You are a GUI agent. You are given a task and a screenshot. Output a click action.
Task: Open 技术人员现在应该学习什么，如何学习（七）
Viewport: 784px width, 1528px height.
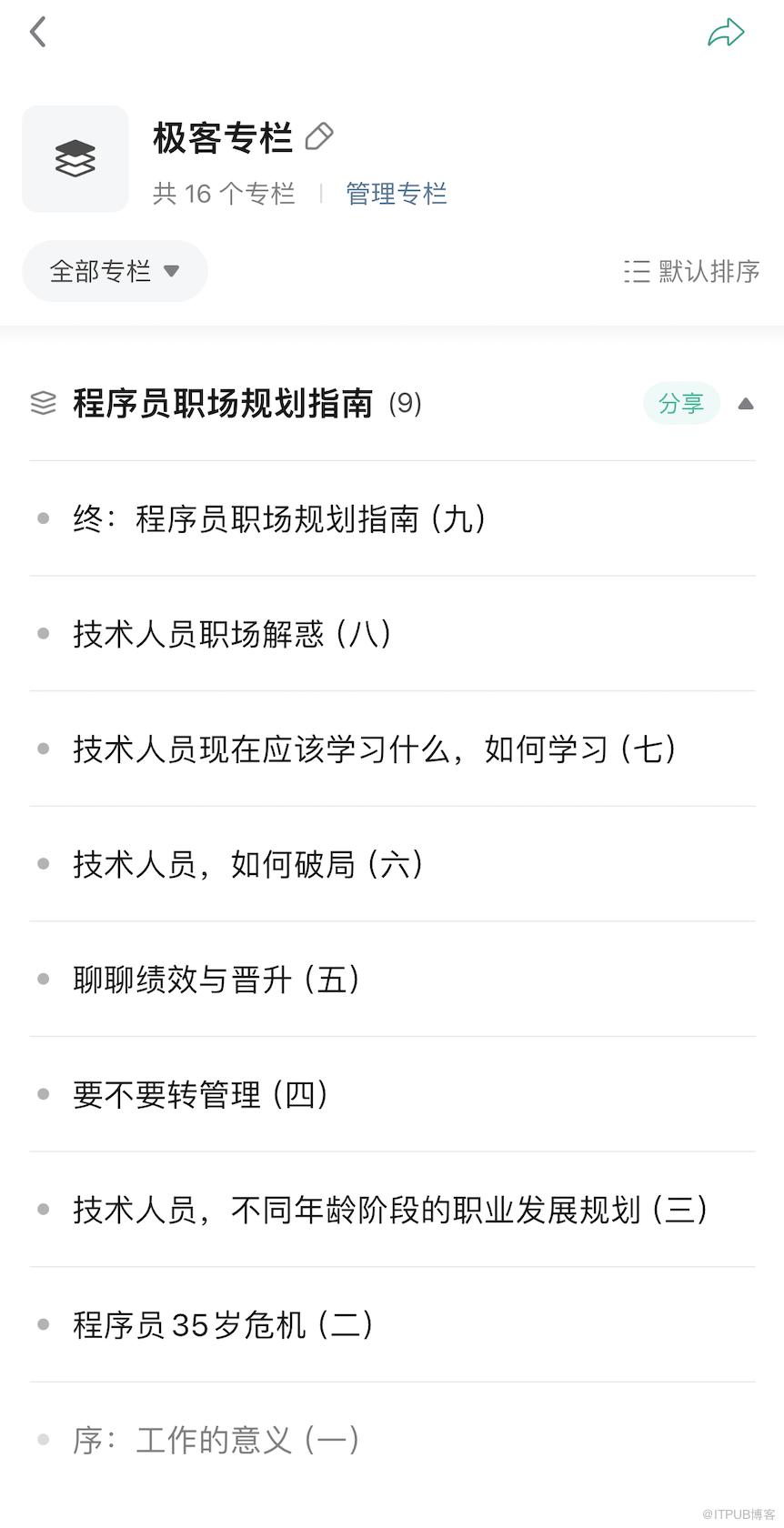coord(374,749)
